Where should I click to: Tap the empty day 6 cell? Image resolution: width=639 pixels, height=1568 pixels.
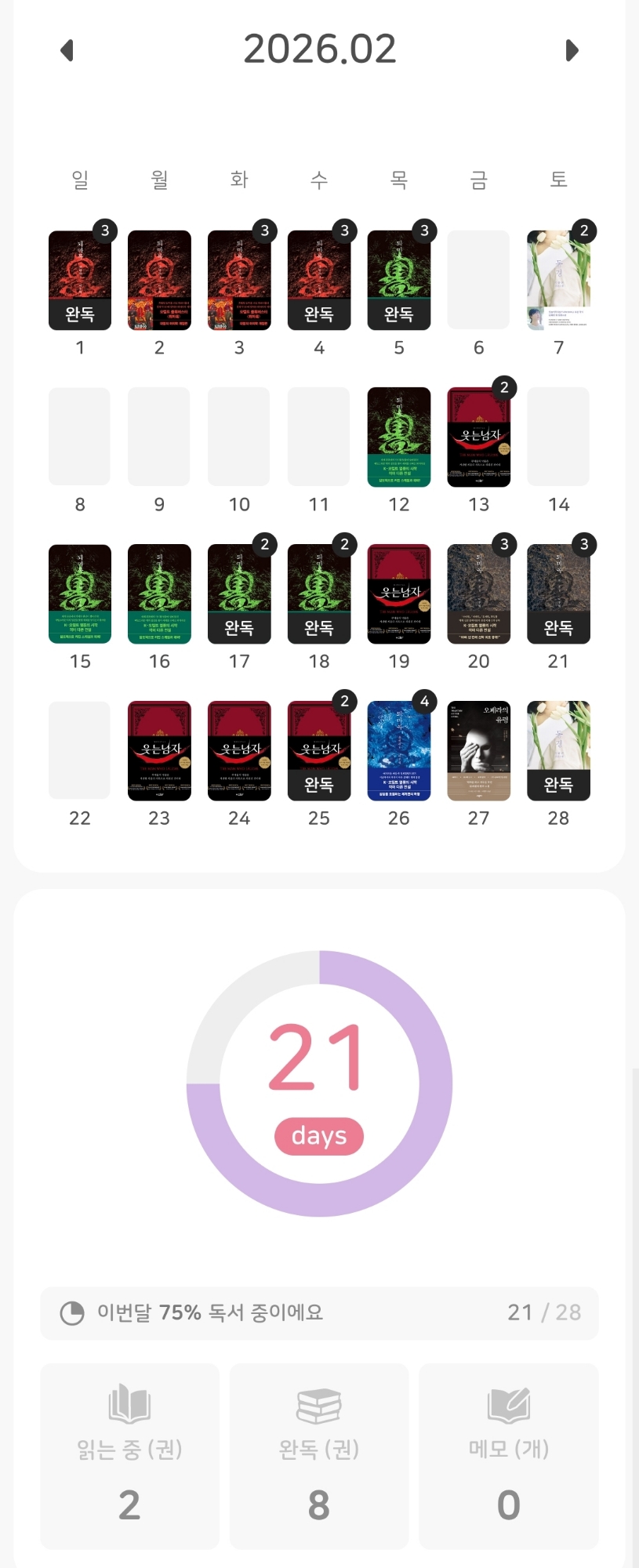pyautogui.click(x=478, y=280)
